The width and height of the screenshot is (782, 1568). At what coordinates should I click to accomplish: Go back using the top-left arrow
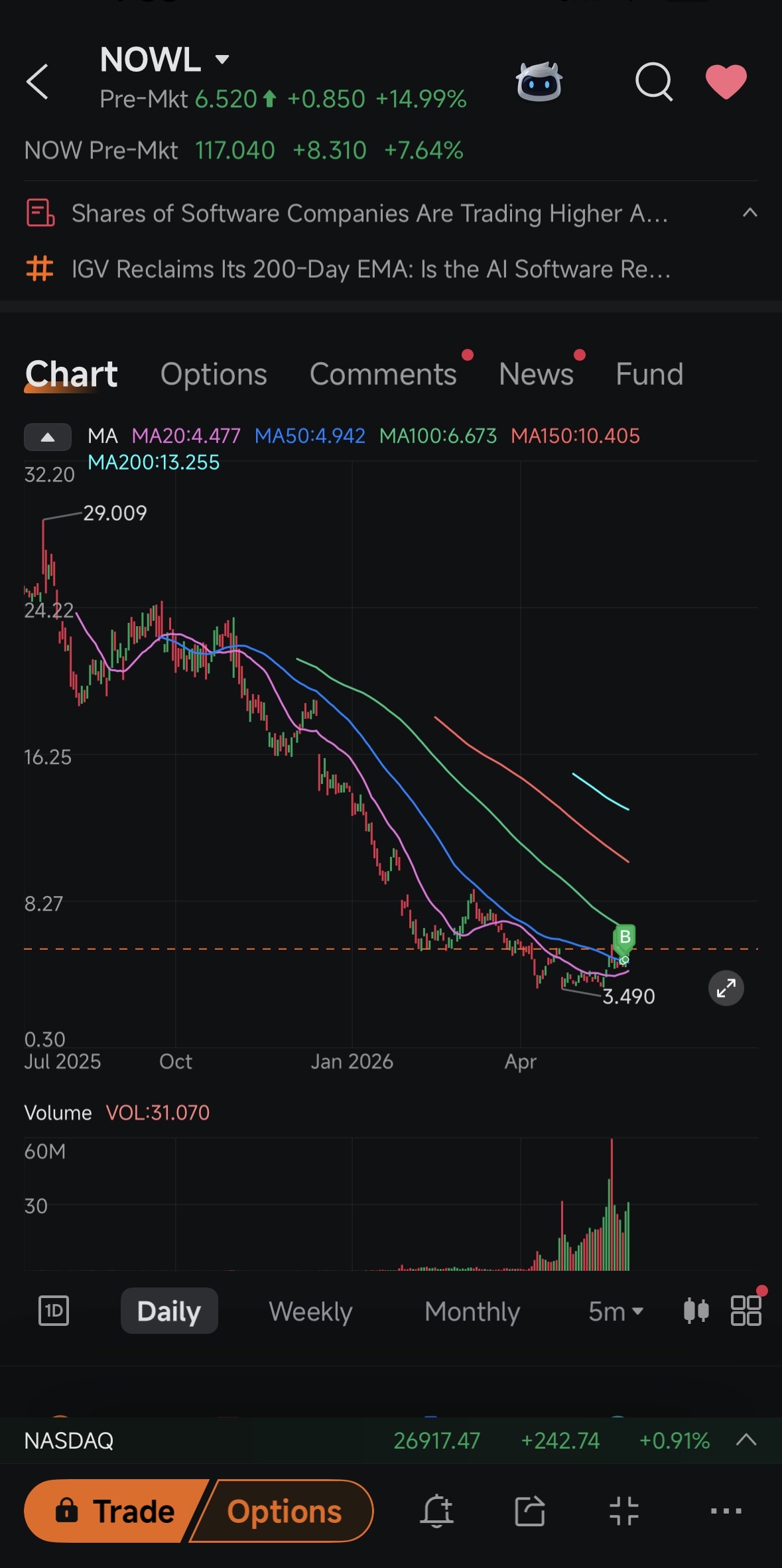click(x=37, y=82)
